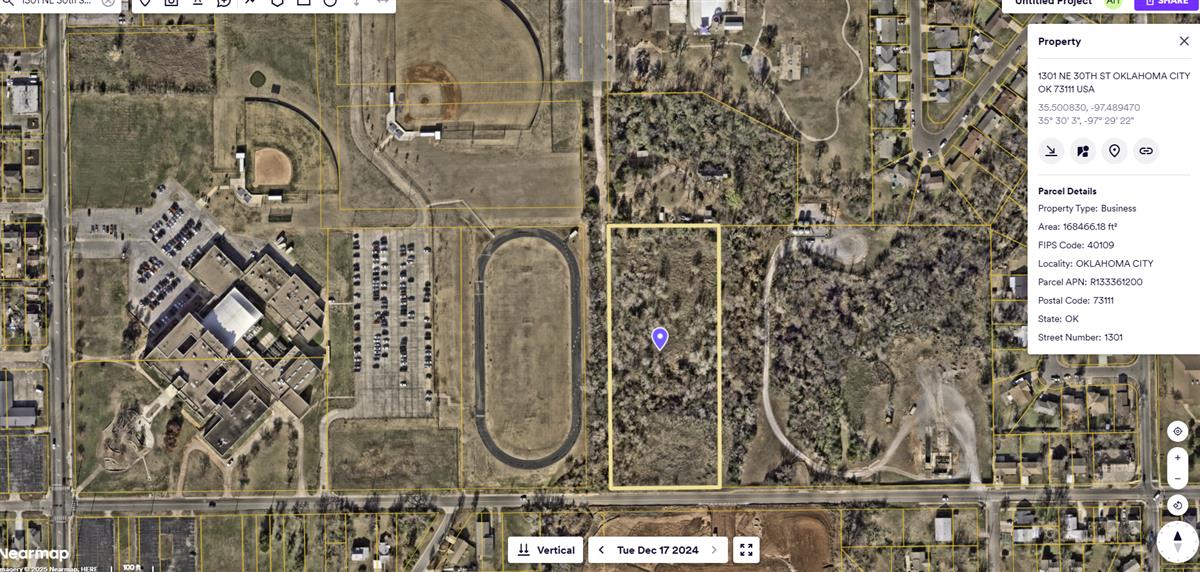
Task: Reset the map rotation
Action: coord(1178,506)
